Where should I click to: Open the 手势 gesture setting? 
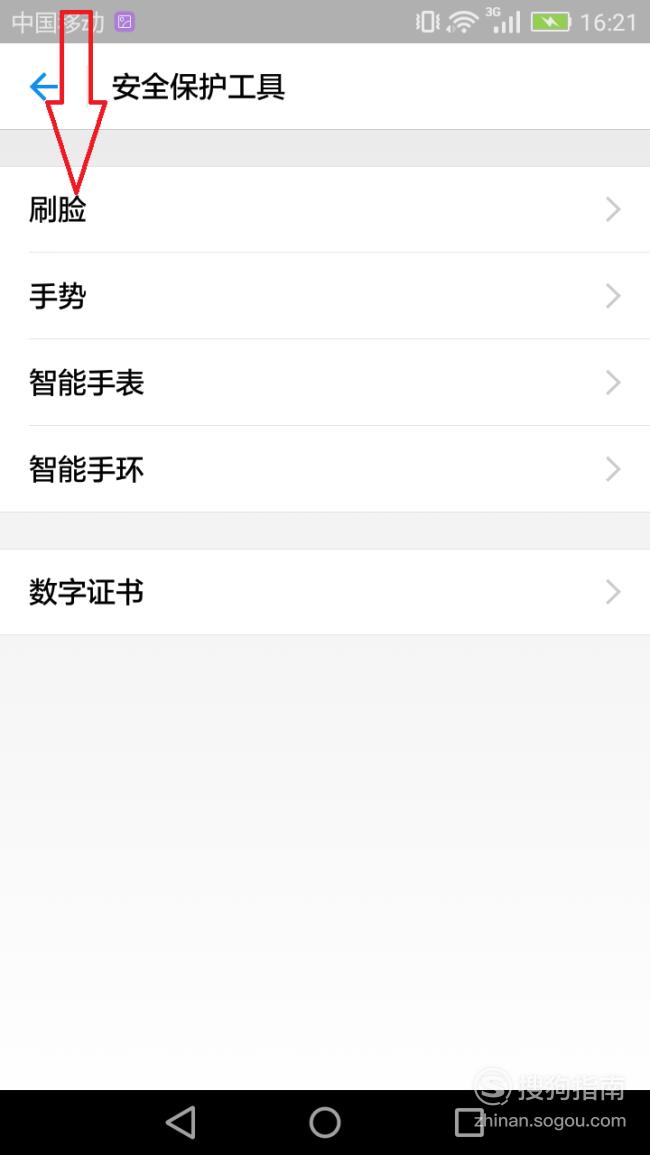pos(325,296)
